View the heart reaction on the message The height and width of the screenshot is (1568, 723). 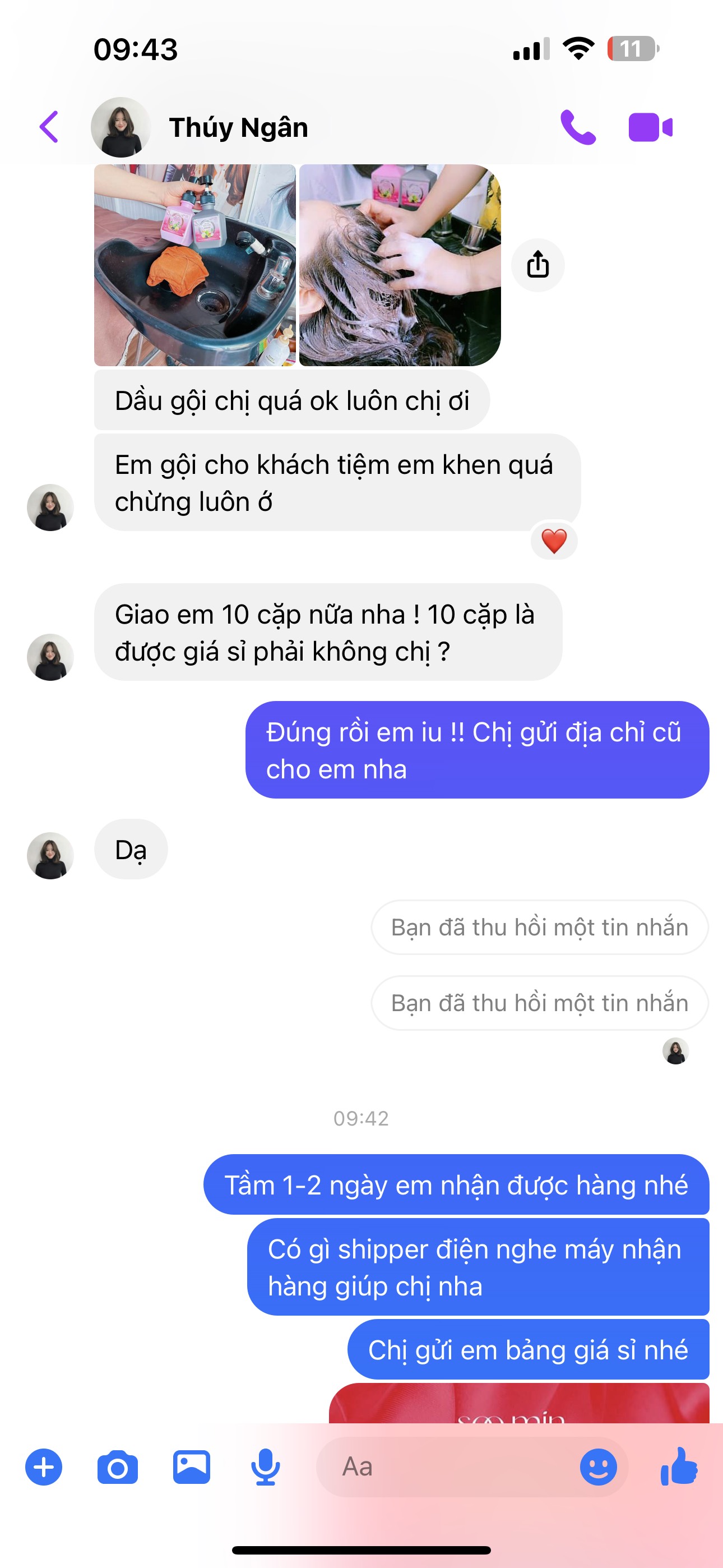(x=554, y=541)
